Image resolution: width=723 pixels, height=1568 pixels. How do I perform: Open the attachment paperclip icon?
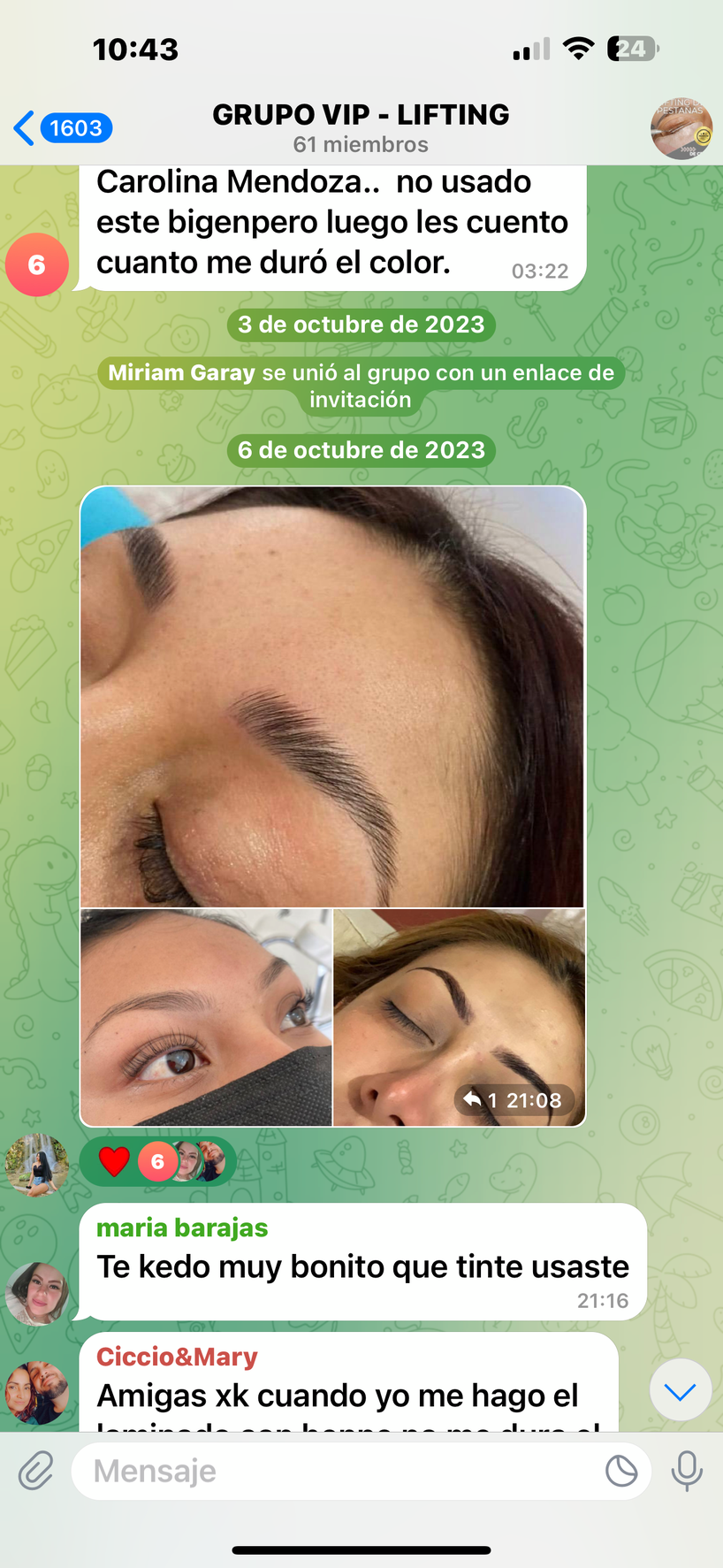[34, 1471]
